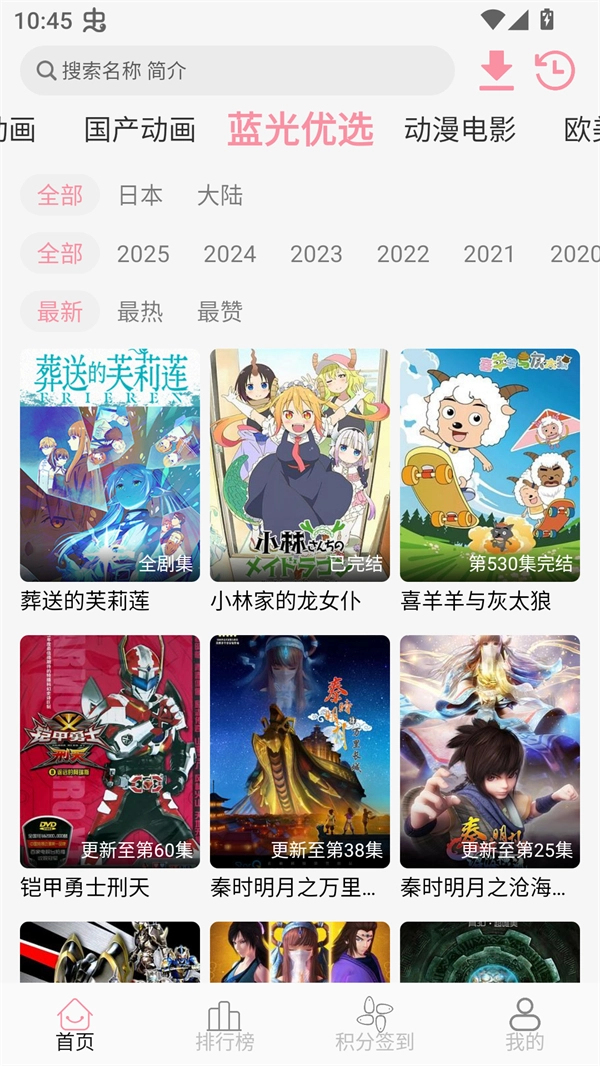Sort by 最热

[x=140, y=312]
